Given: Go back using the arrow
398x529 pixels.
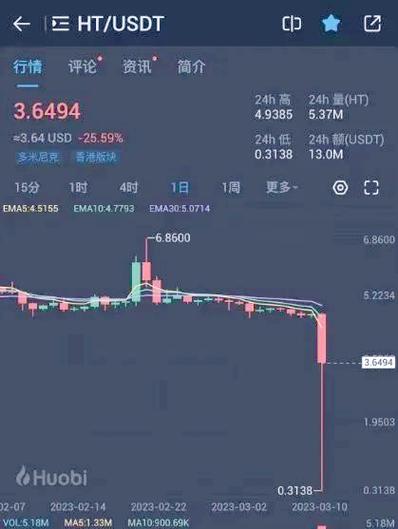Looking at the screenshot, I should click(x=22, y=24).
